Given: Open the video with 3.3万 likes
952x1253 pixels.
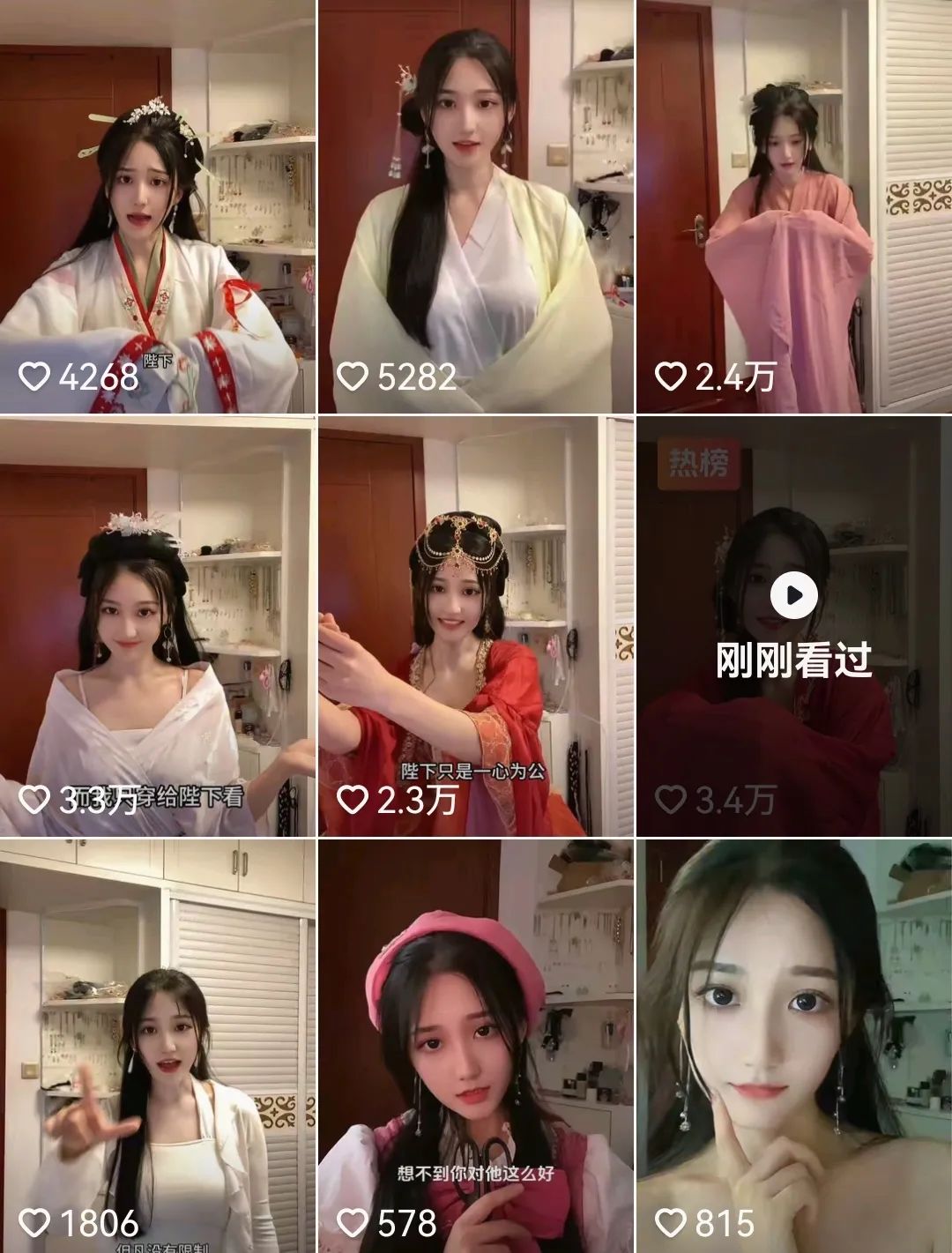Looking at the screenshot, I should tap(157, 626).
